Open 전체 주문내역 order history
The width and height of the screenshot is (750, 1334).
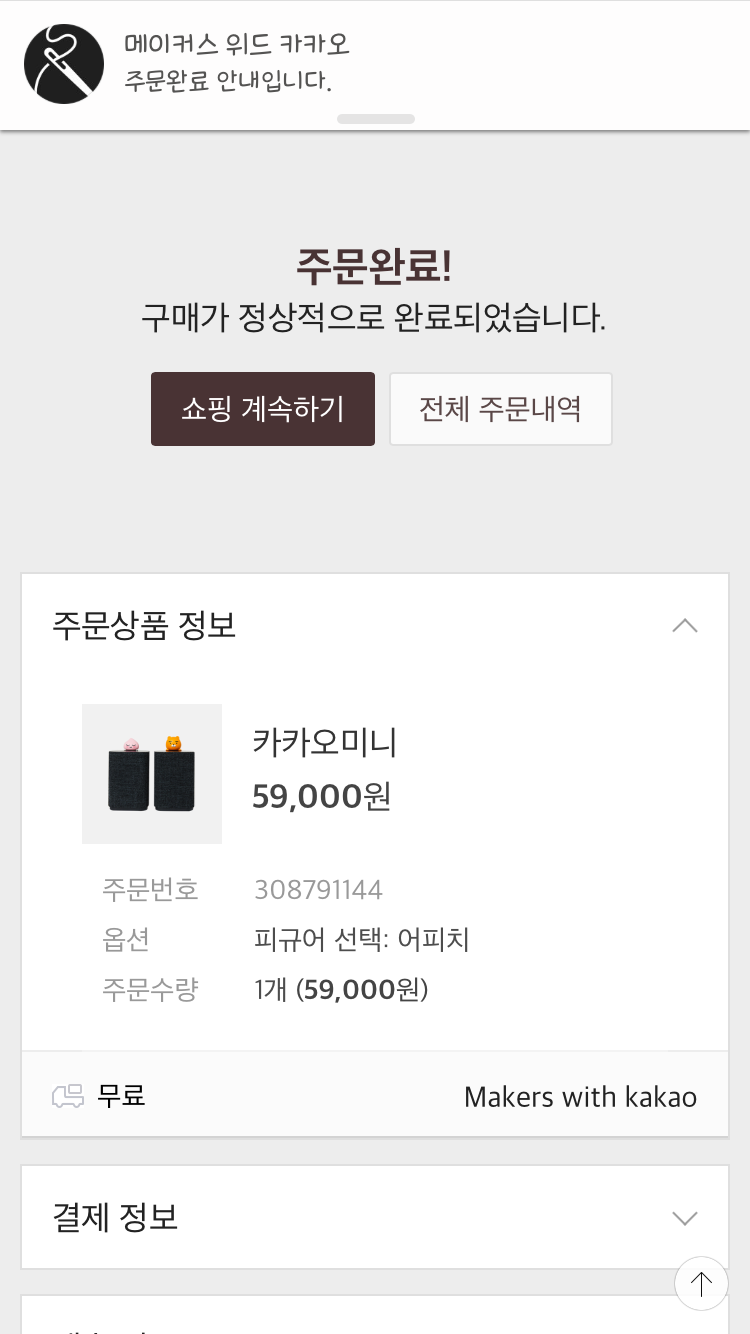(x=500, y=409)
